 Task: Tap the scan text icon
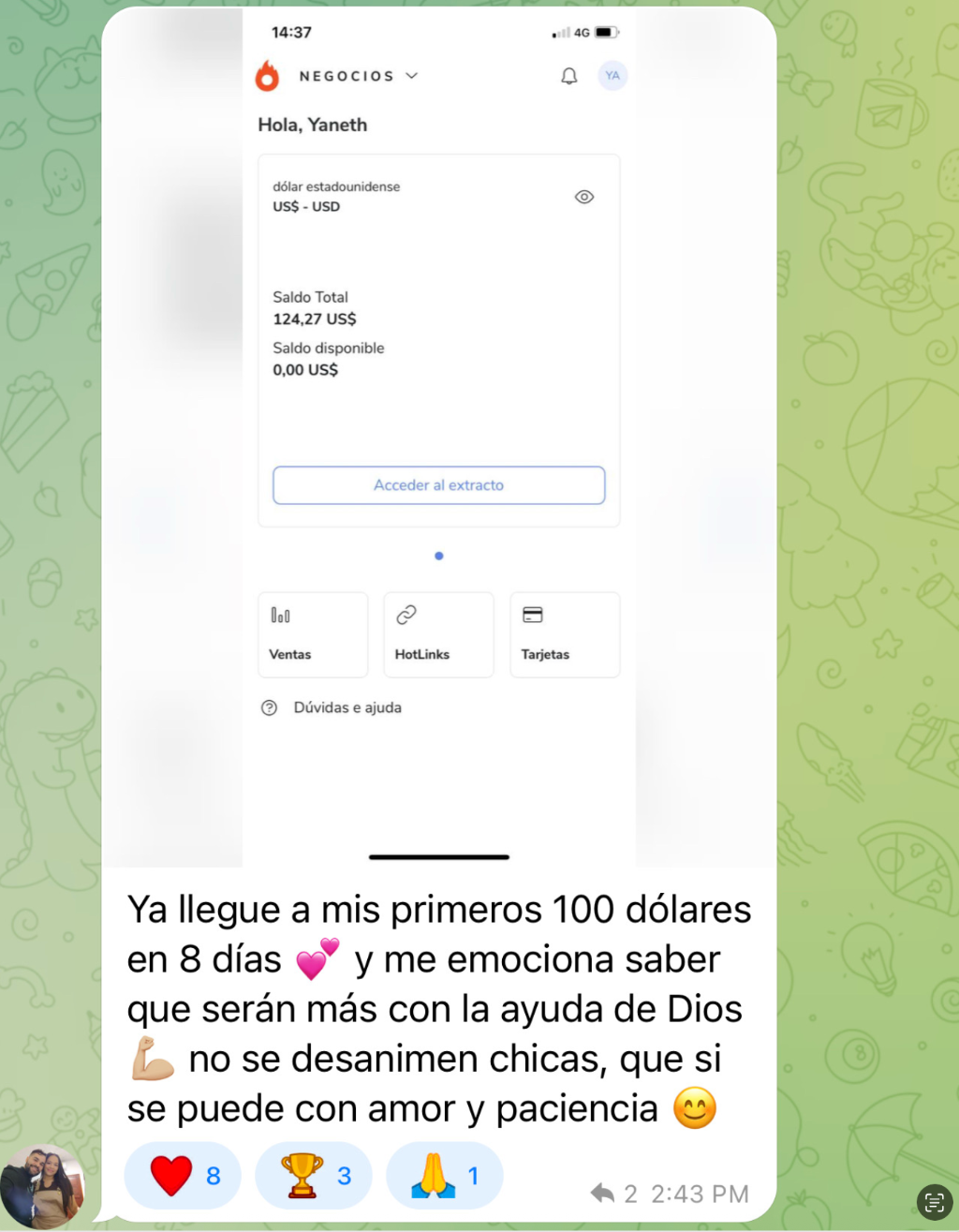[934, 1201]
